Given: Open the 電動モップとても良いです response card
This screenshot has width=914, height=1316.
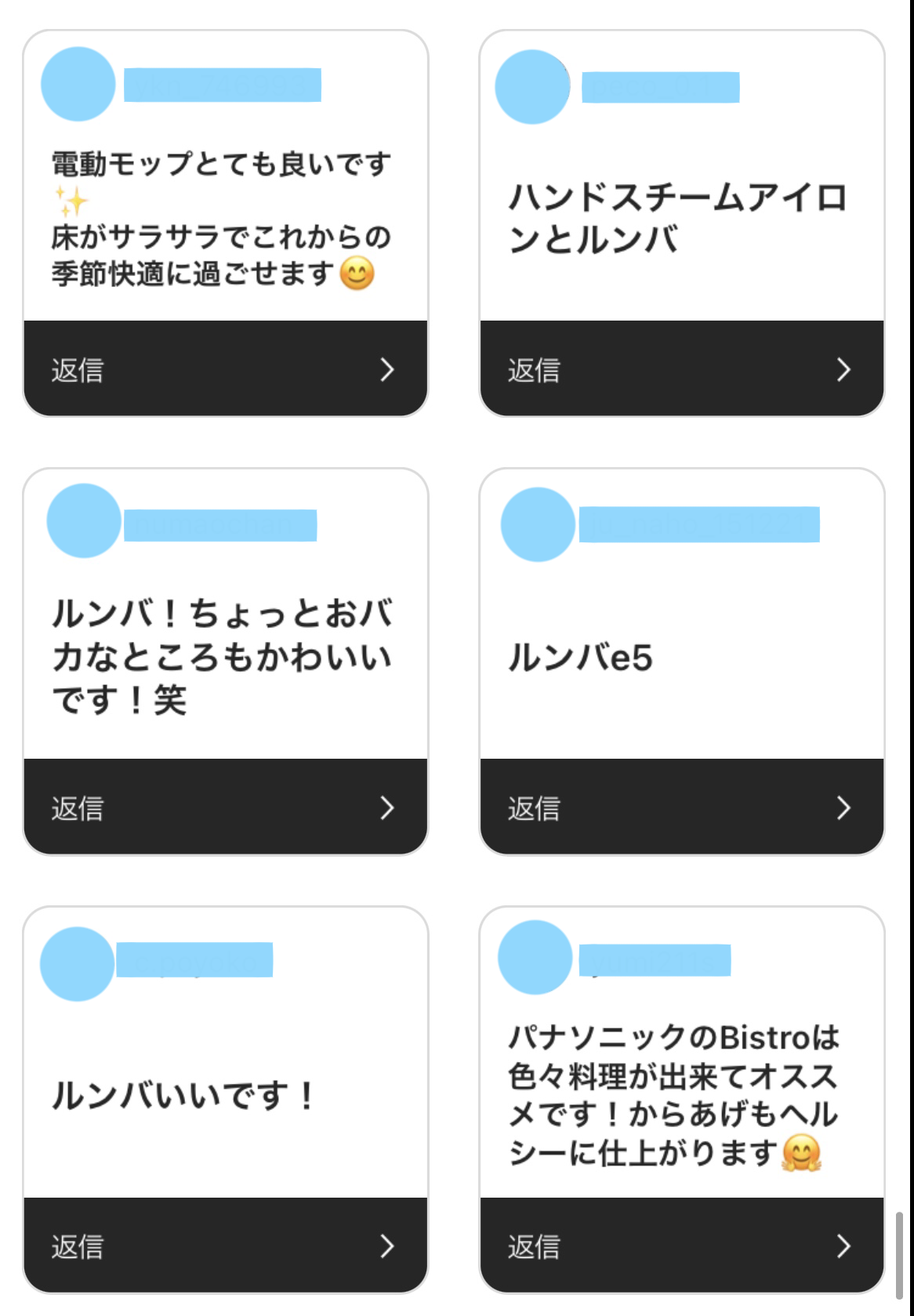Looking at the screenshot, I should (x=225, y=219).
